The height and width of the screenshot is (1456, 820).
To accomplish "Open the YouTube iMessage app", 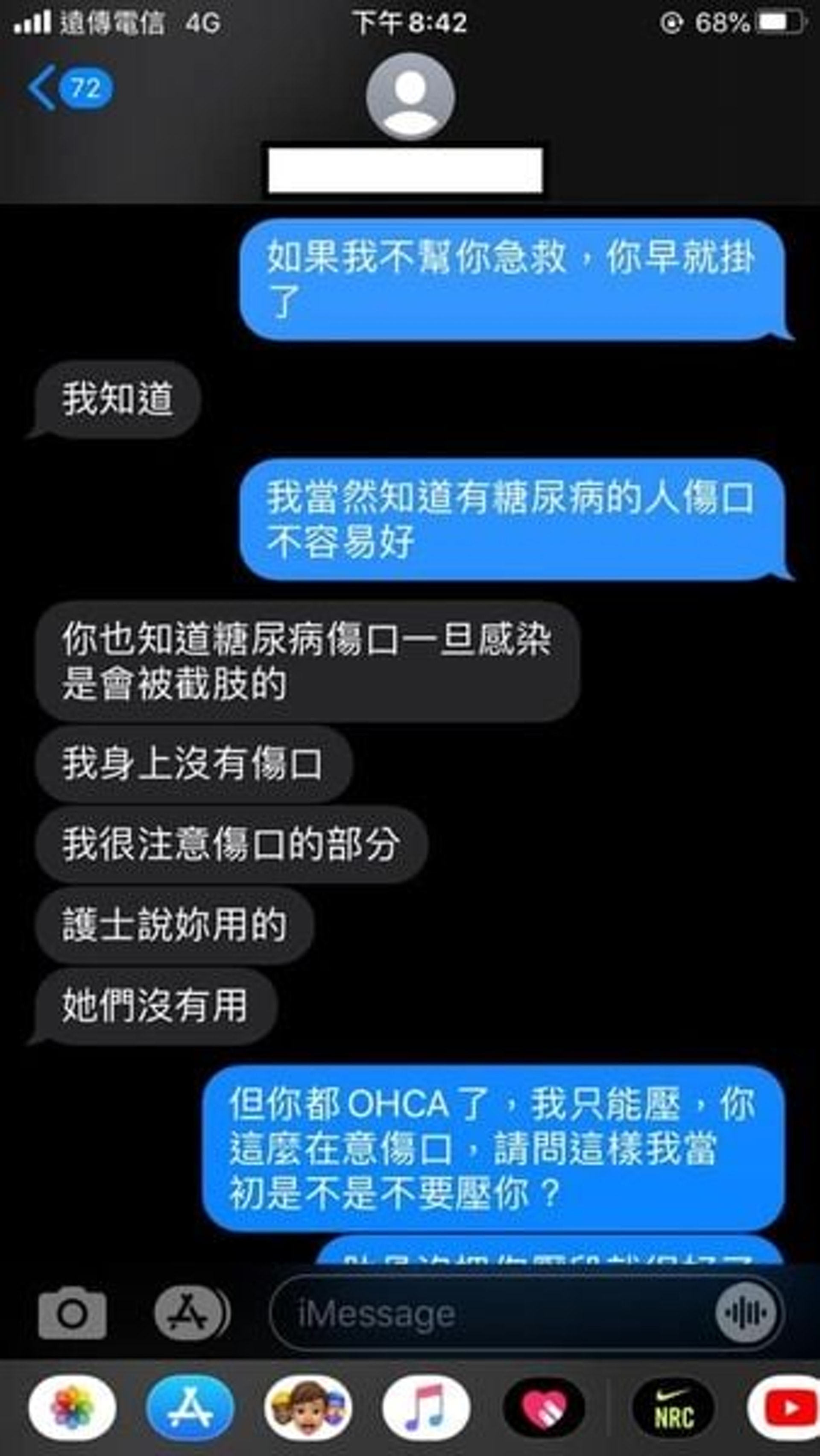I will tap(788, 1407).
